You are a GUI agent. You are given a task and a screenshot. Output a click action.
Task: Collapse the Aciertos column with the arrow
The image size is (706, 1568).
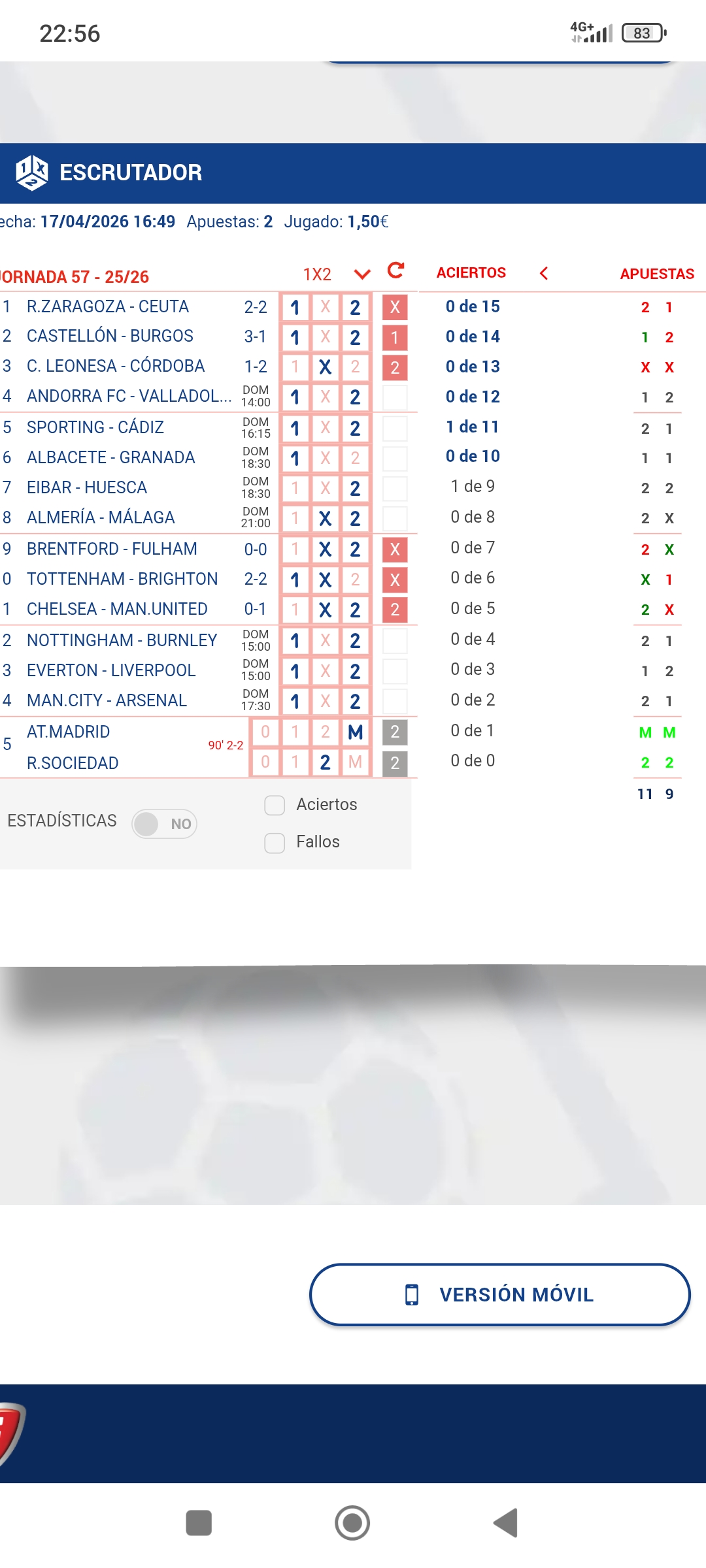[x=544, y=273]
